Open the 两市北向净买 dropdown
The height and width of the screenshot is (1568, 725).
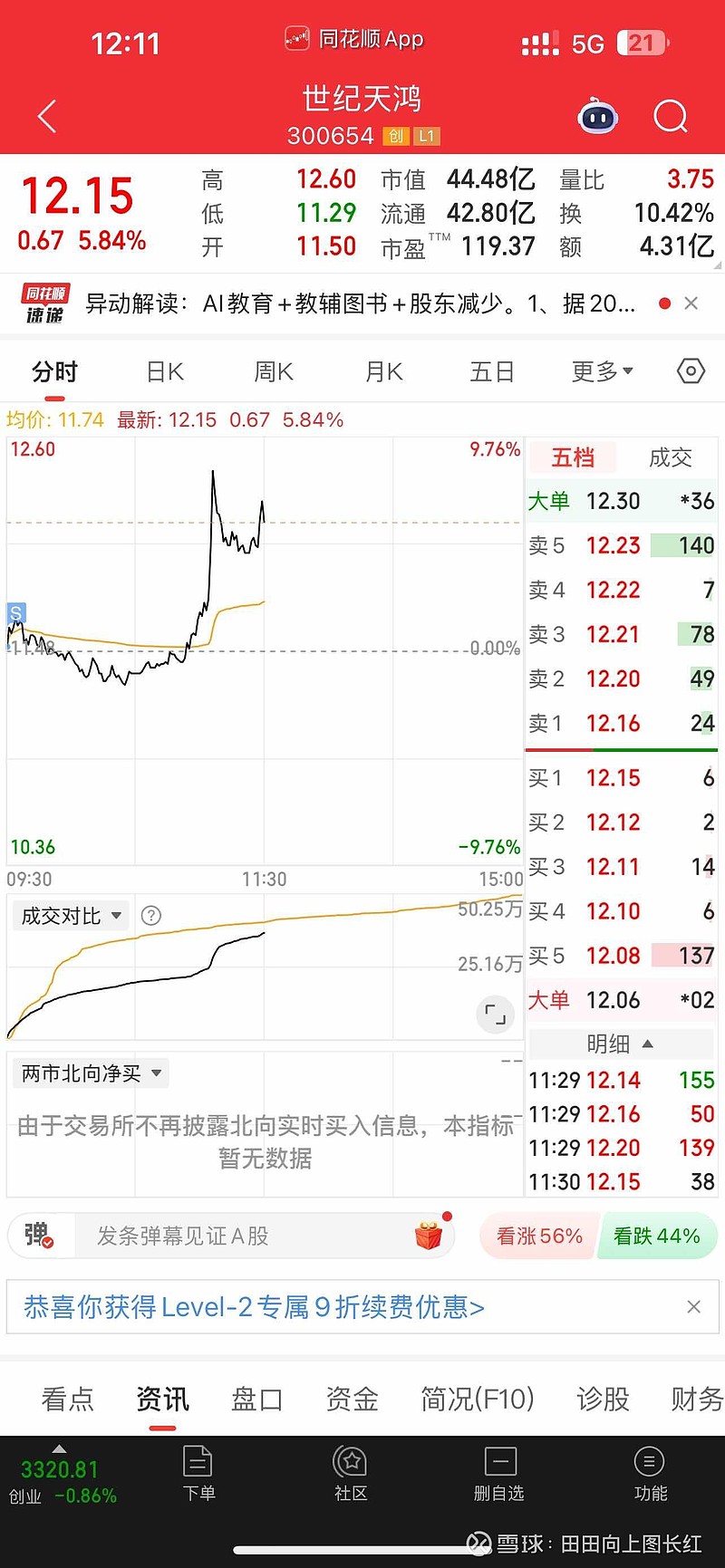click(92, 1073)
